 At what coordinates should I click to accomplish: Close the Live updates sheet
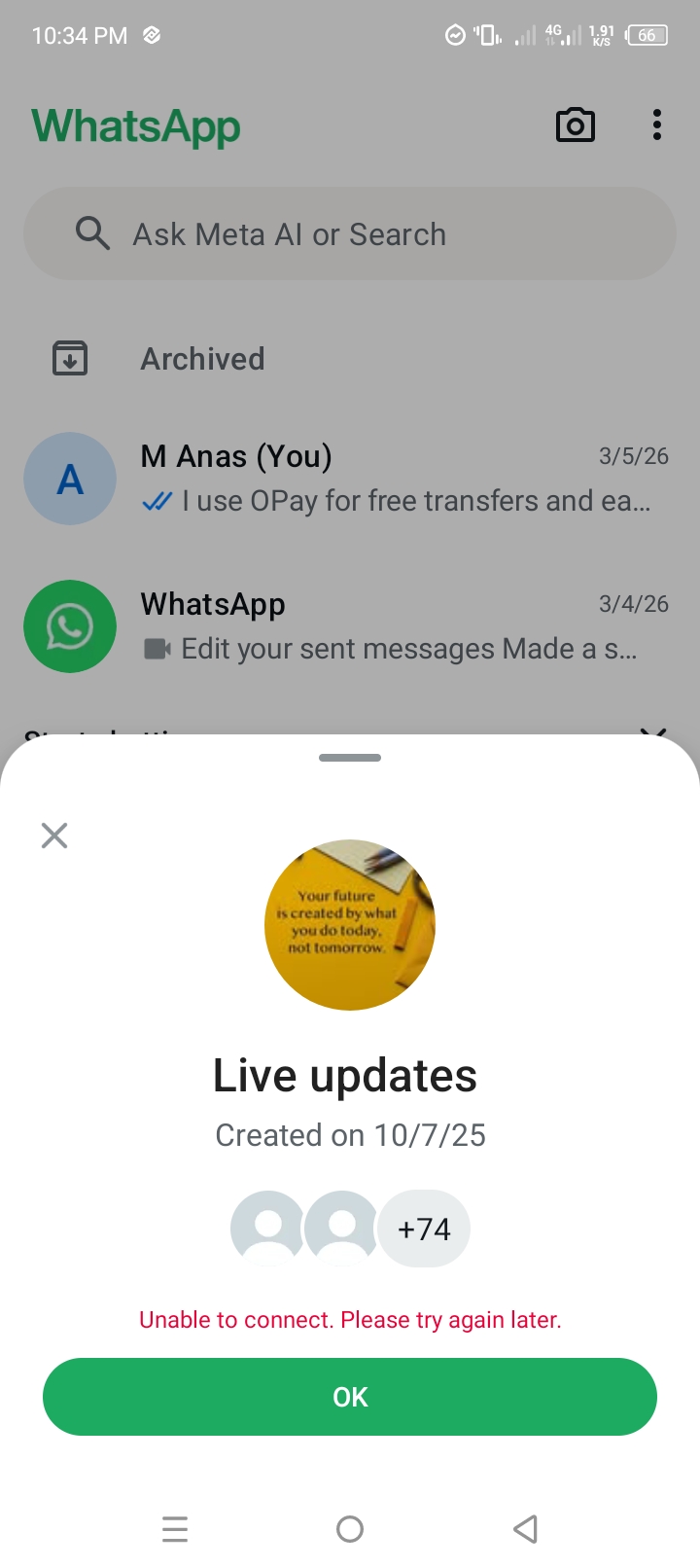tap(54, 836)
